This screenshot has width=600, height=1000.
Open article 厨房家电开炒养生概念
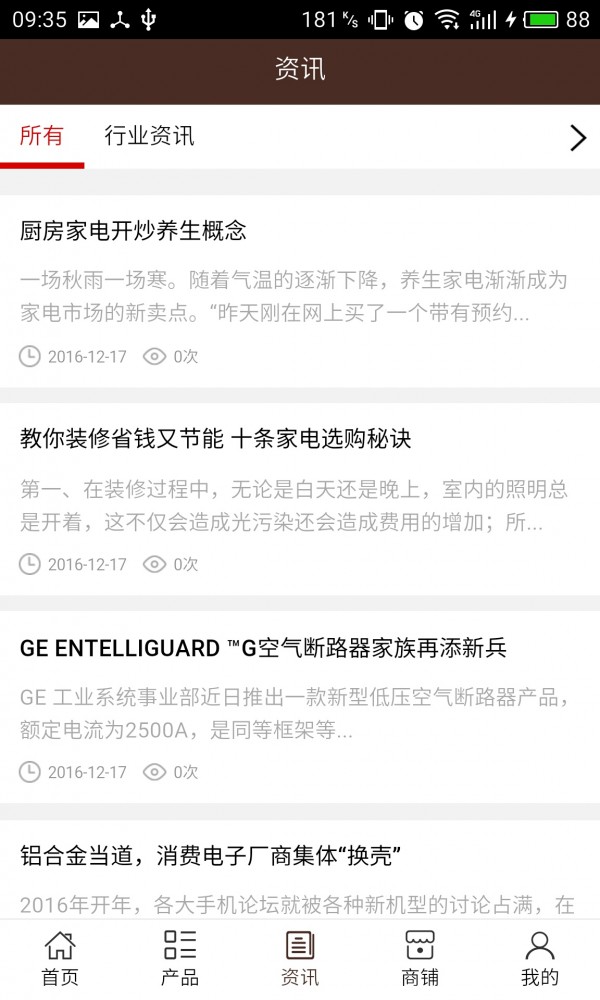(x=133, y=231)
